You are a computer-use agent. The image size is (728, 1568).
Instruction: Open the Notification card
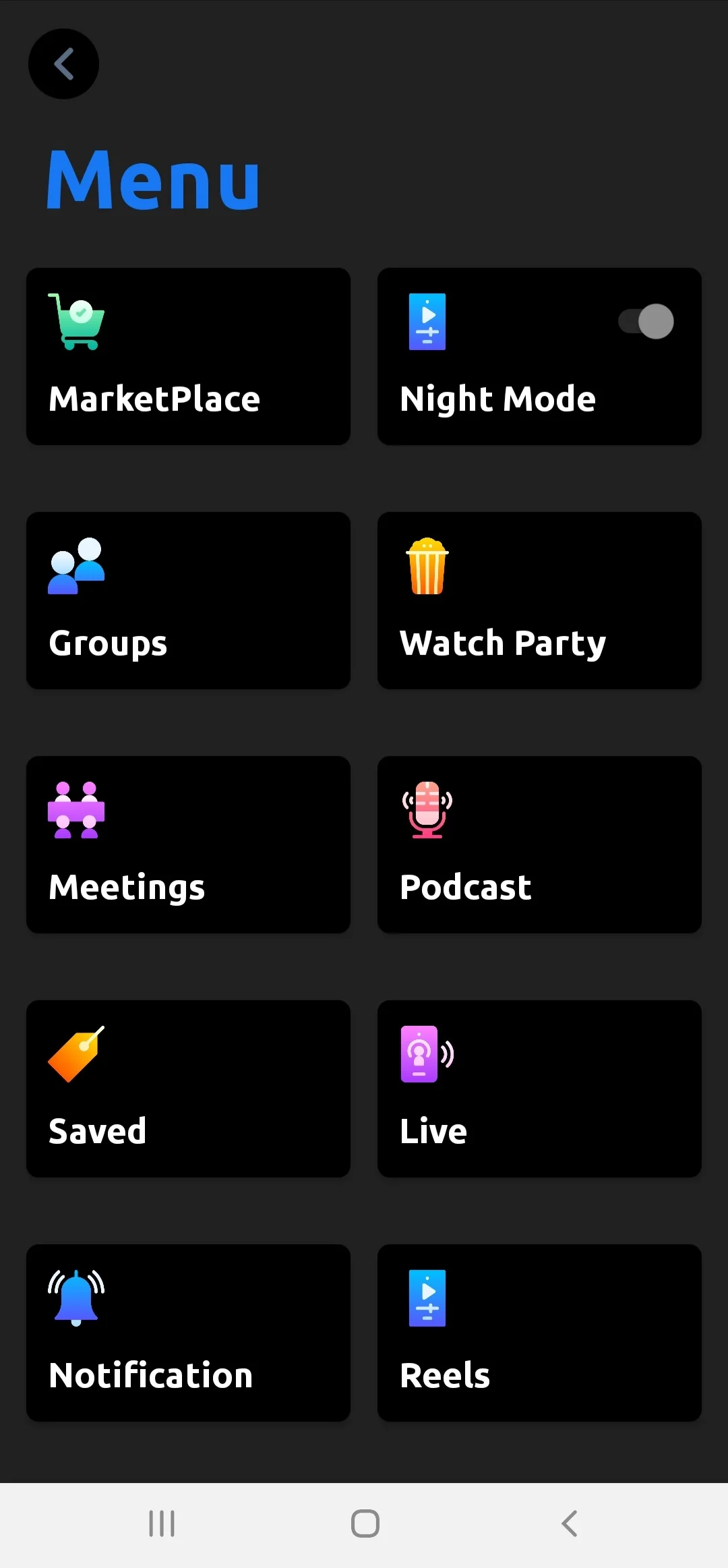point(188,1333)
